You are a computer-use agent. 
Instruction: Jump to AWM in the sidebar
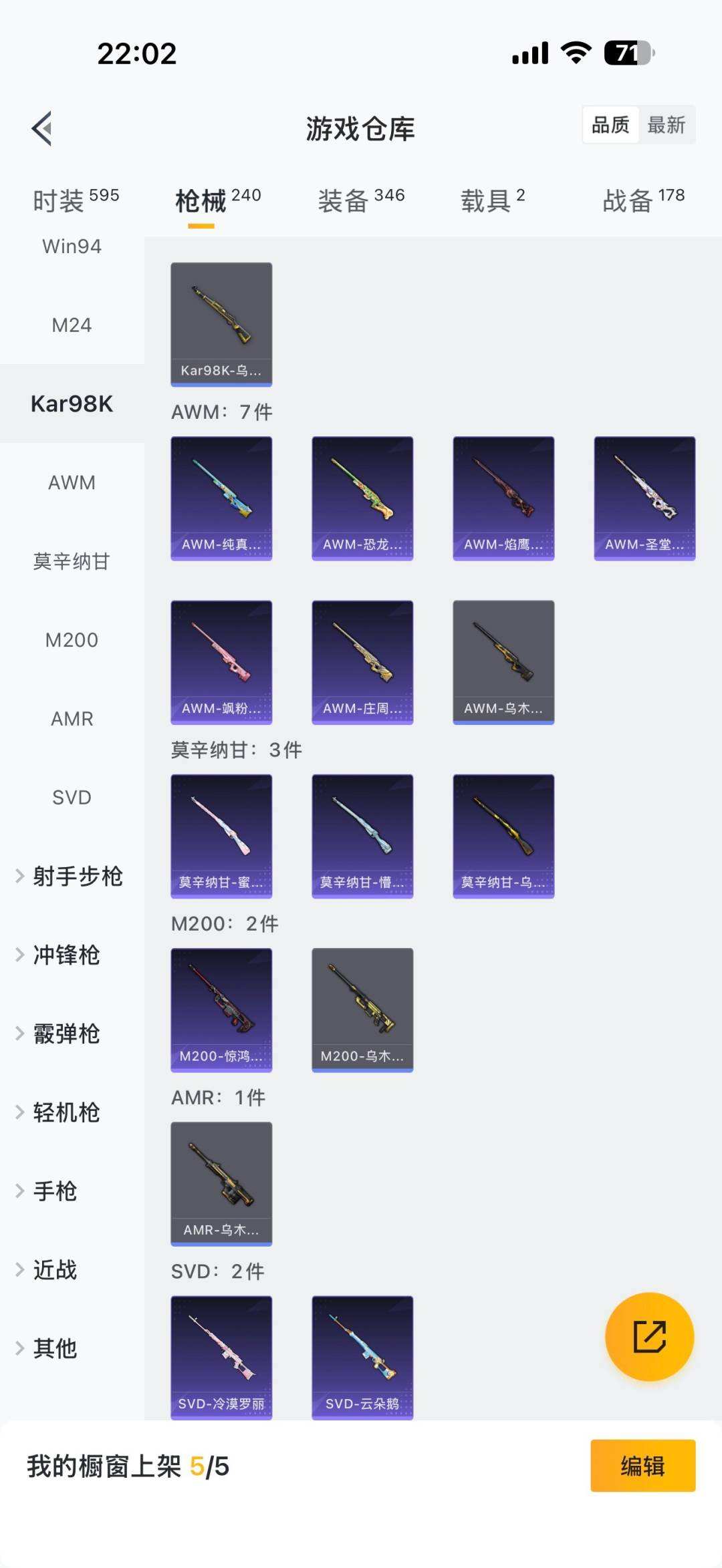click(x=72, y=482)
